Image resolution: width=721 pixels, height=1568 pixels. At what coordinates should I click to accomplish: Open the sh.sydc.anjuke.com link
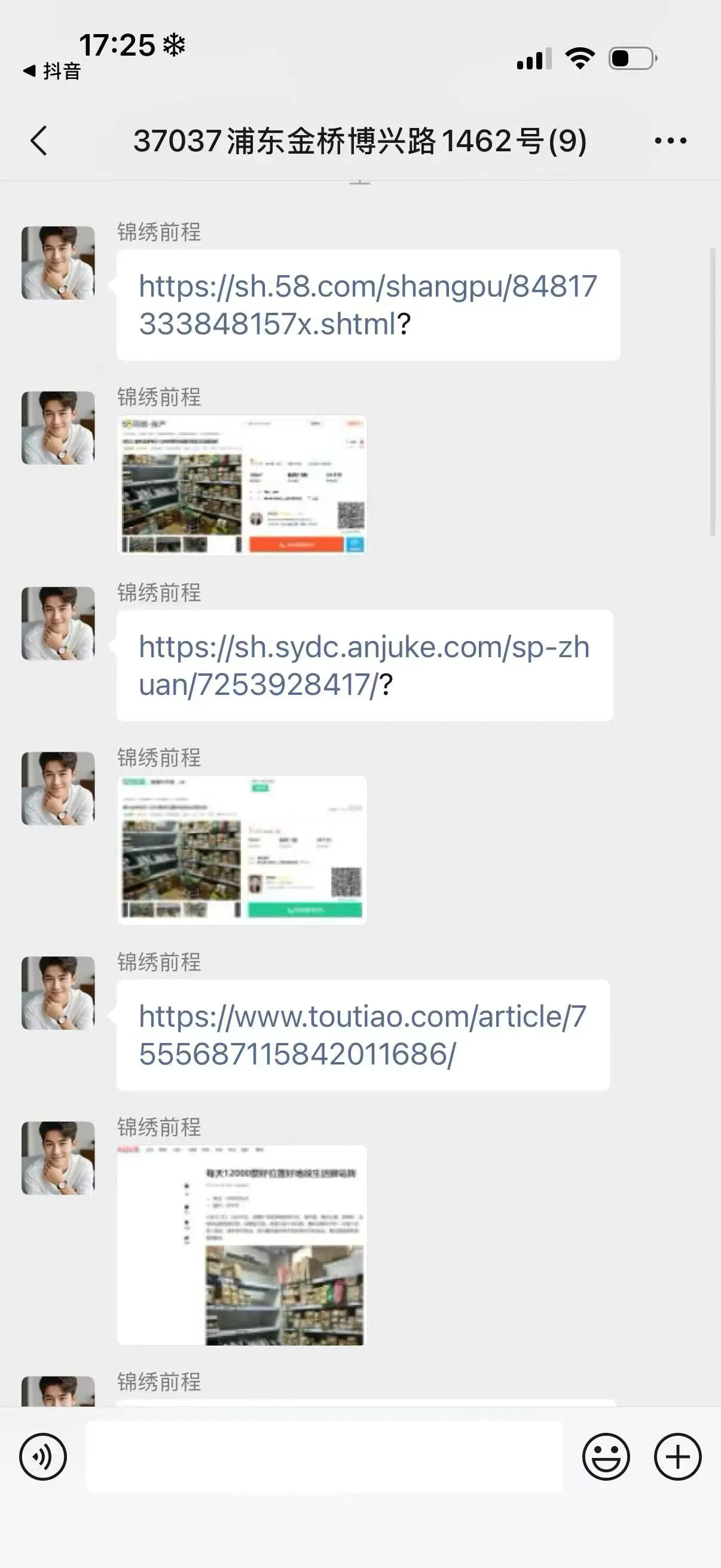tap(364, 666)
